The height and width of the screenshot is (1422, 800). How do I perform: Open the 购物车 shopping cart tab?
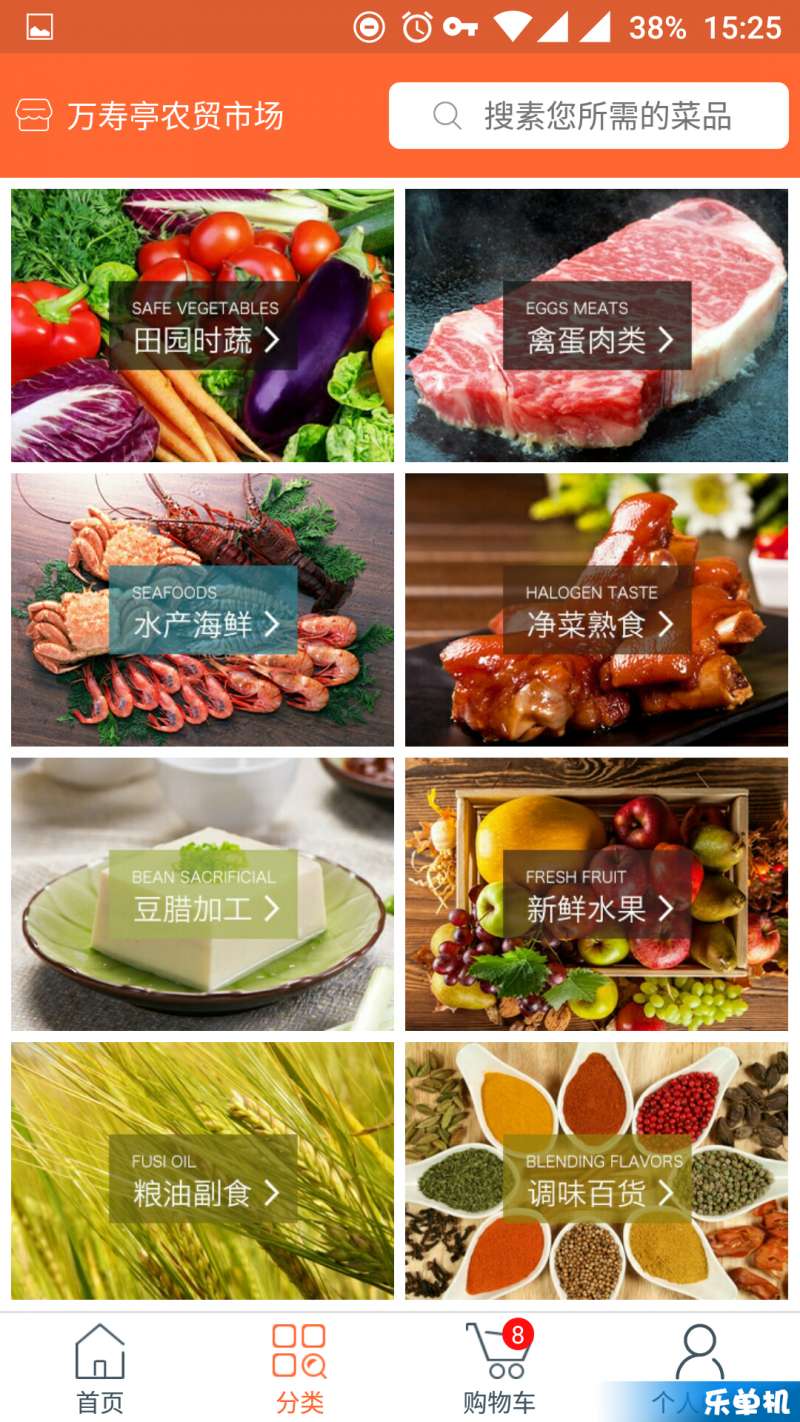499,1368
